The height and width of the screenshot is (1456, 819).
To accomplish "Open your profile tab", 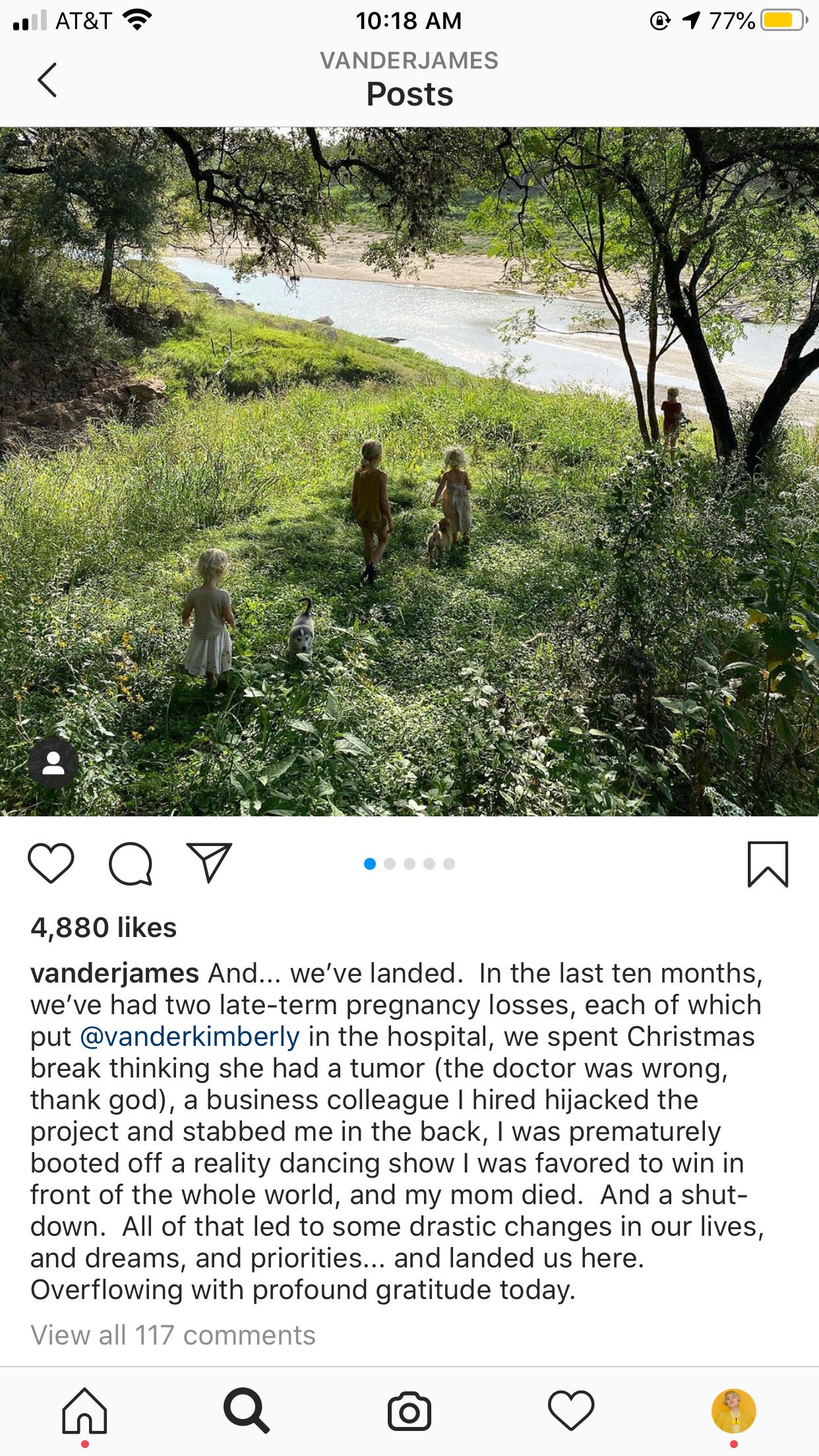I will tap(734, 1411).
